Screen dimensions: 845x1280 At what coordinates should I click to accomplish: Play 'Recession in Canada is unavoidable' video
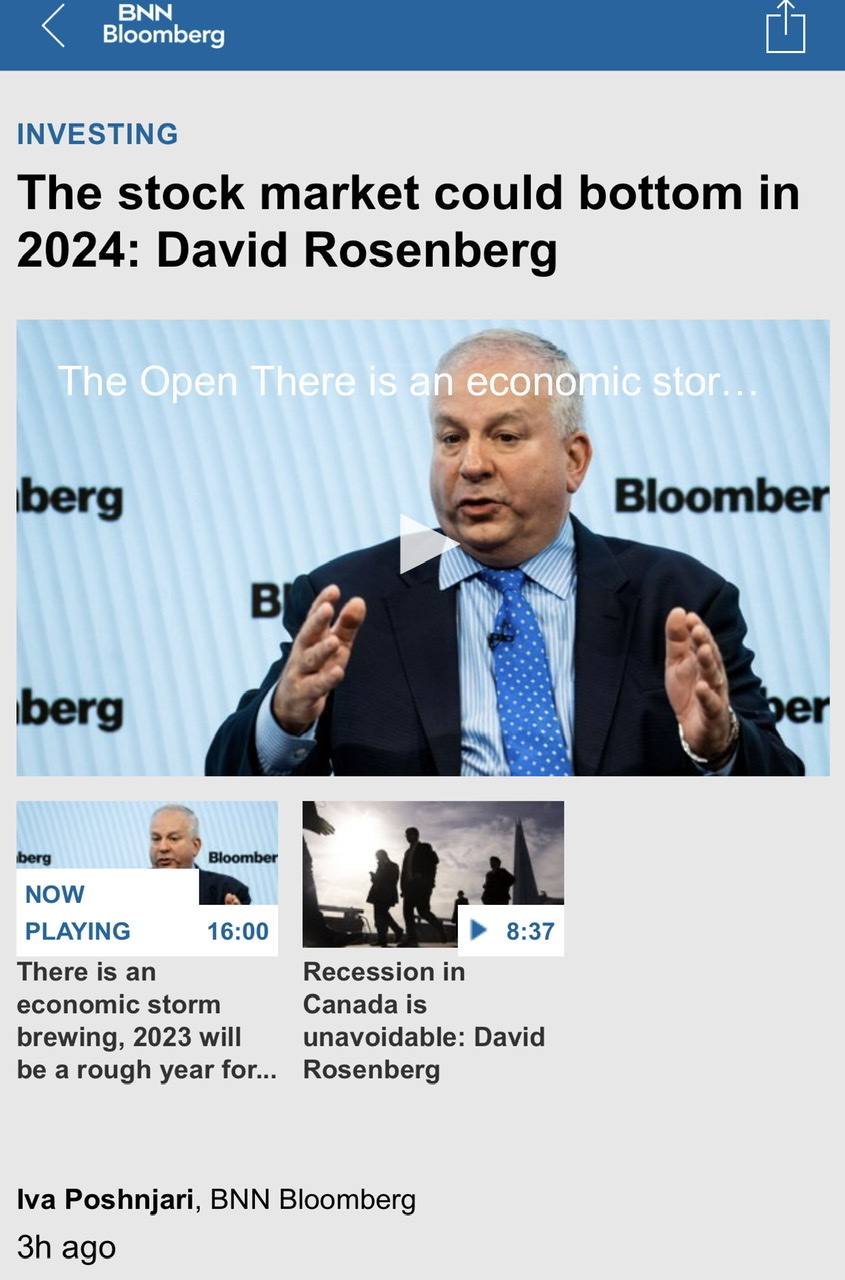point(433,873)
